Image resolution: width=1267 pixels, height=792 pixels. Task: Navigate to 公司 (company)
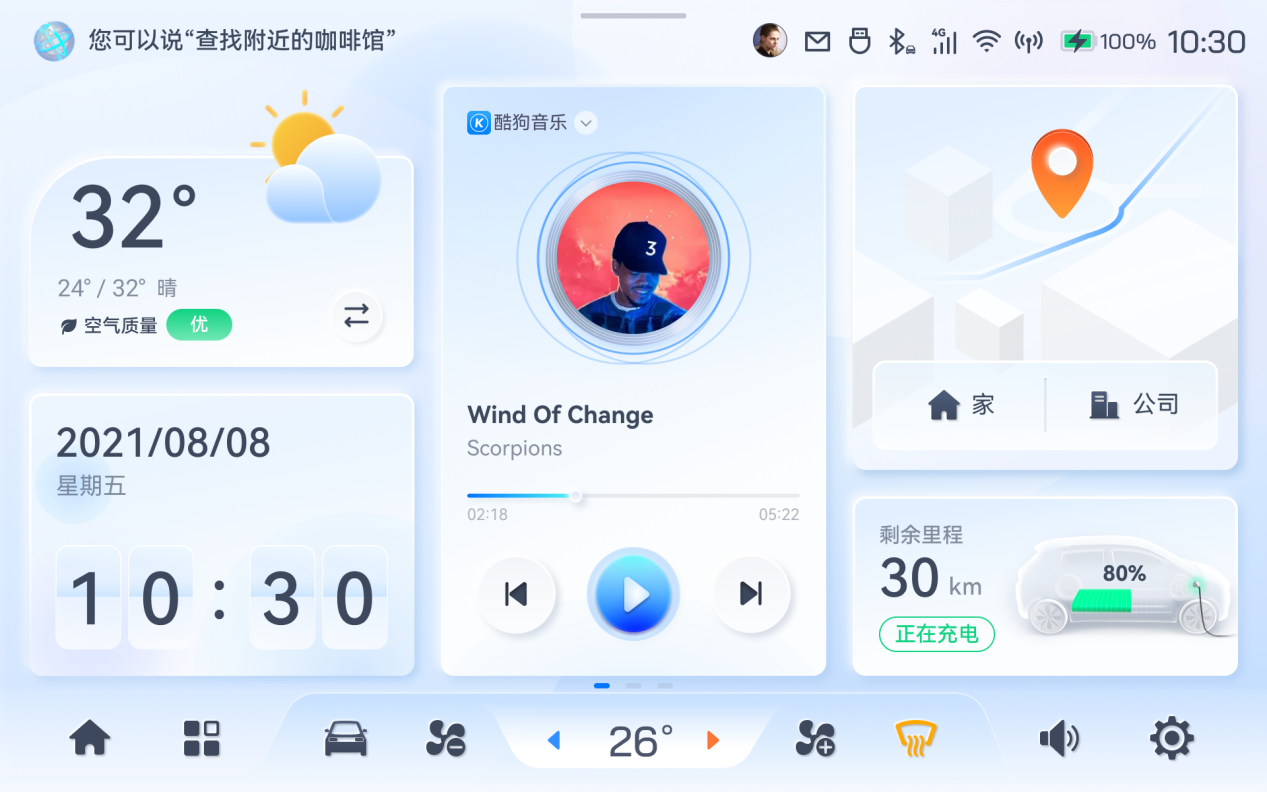pos(1133,405)
